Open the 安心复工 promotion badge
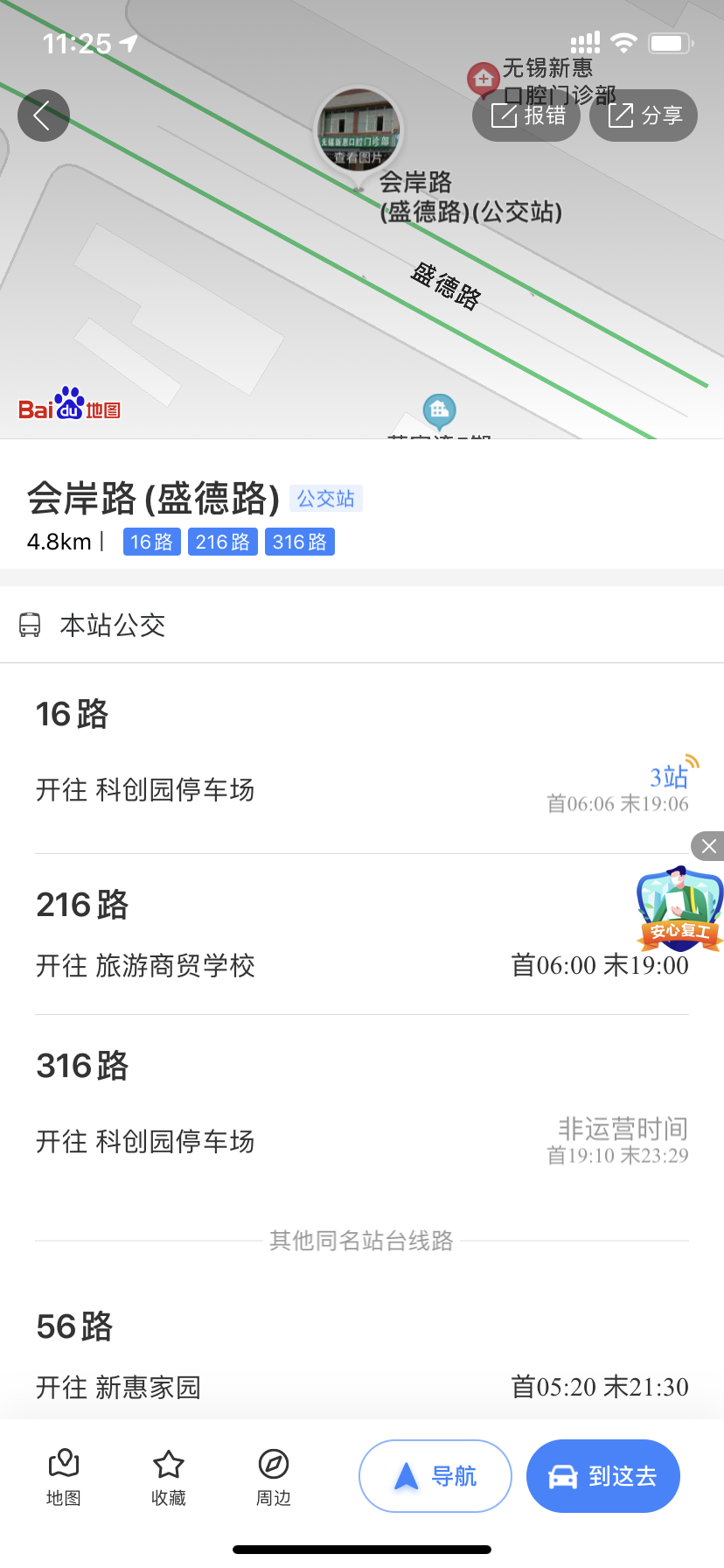724x1568 pixels. click(679, 910)
